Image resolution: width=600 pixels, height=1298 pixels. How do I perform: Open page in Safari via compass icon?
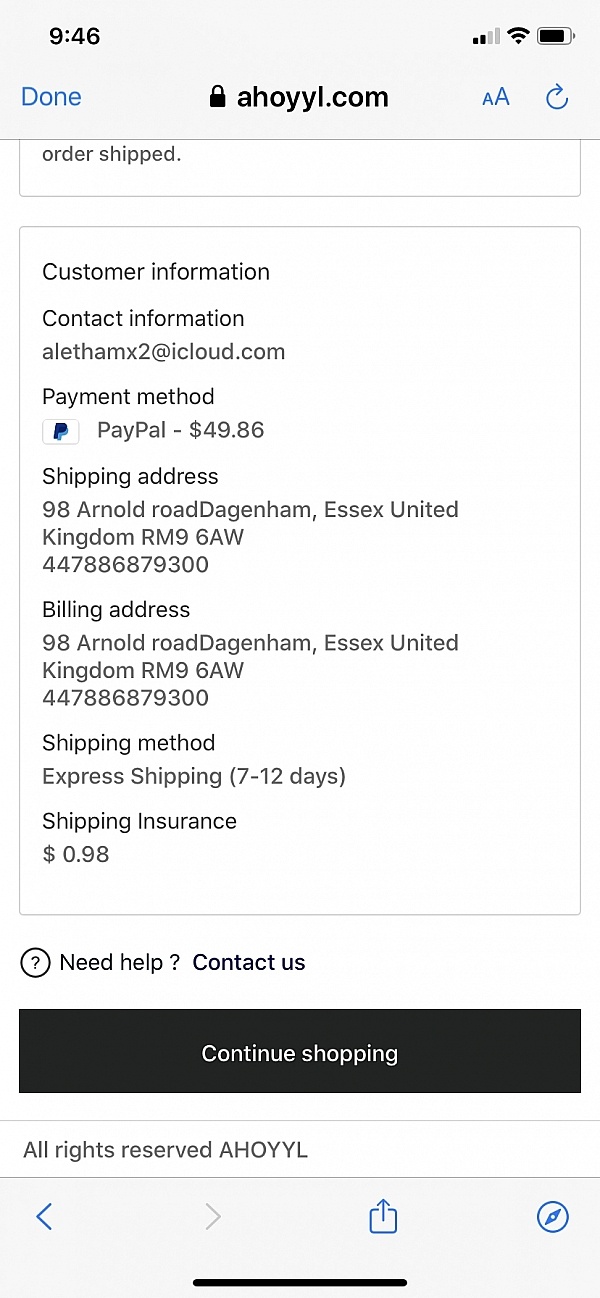553,1217
